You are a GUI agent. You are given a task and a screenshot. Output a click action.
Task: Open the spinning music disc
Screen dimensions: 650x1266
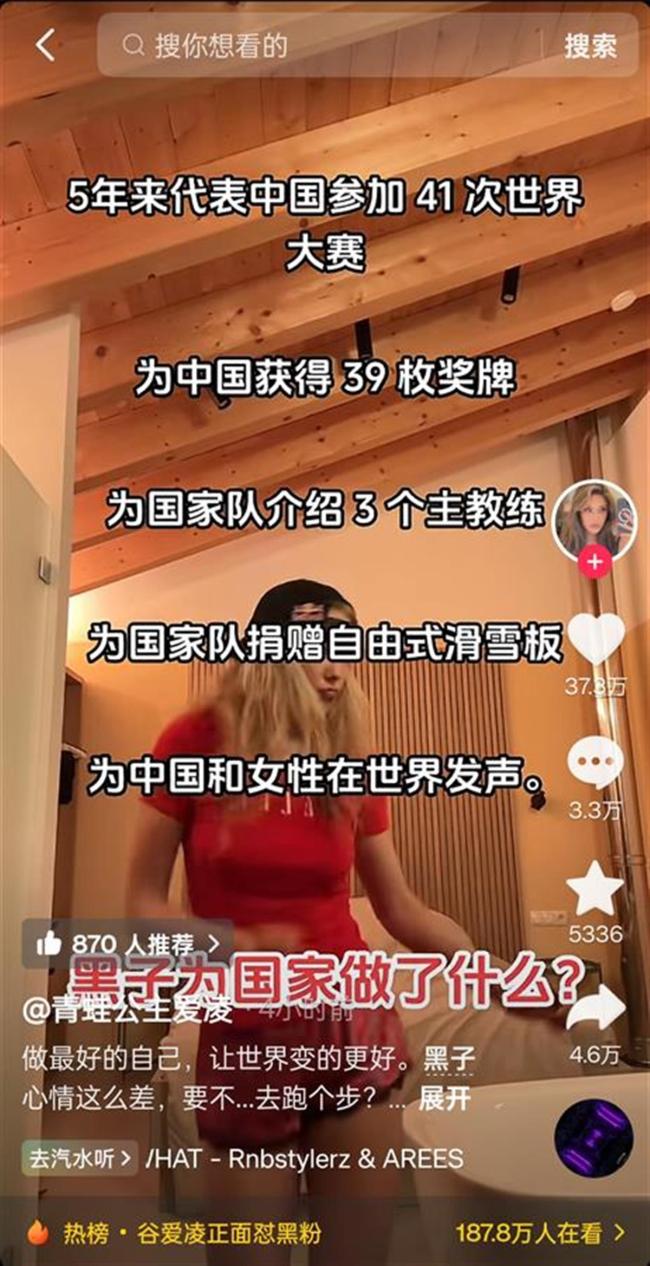click(593, 1138)
